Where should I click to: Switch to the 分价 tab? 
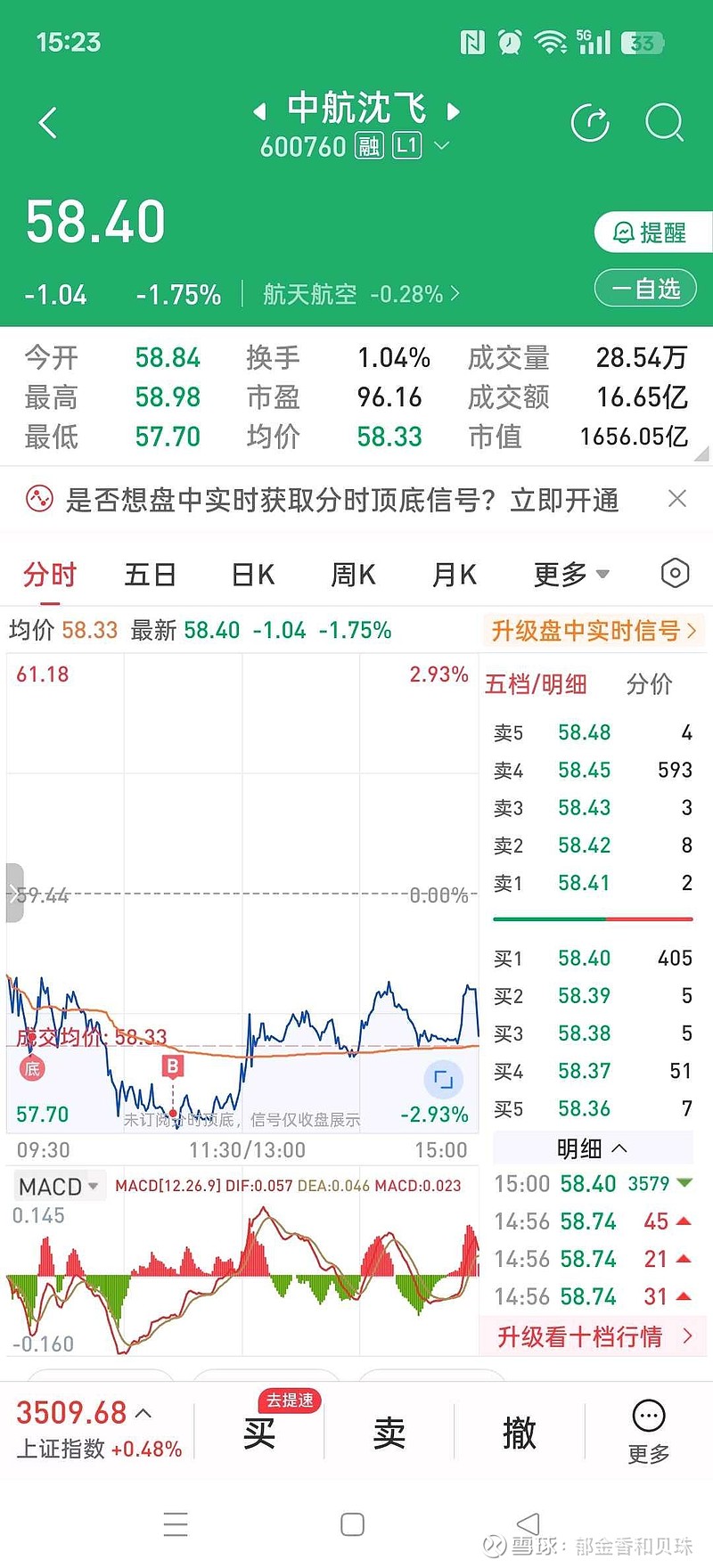tap(649, 684)
